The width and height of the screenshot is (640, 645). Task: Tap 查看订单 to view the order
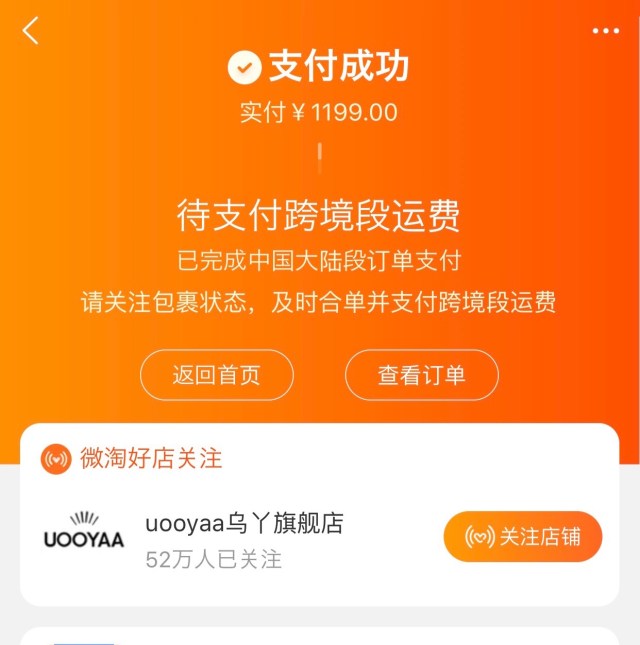421,375
